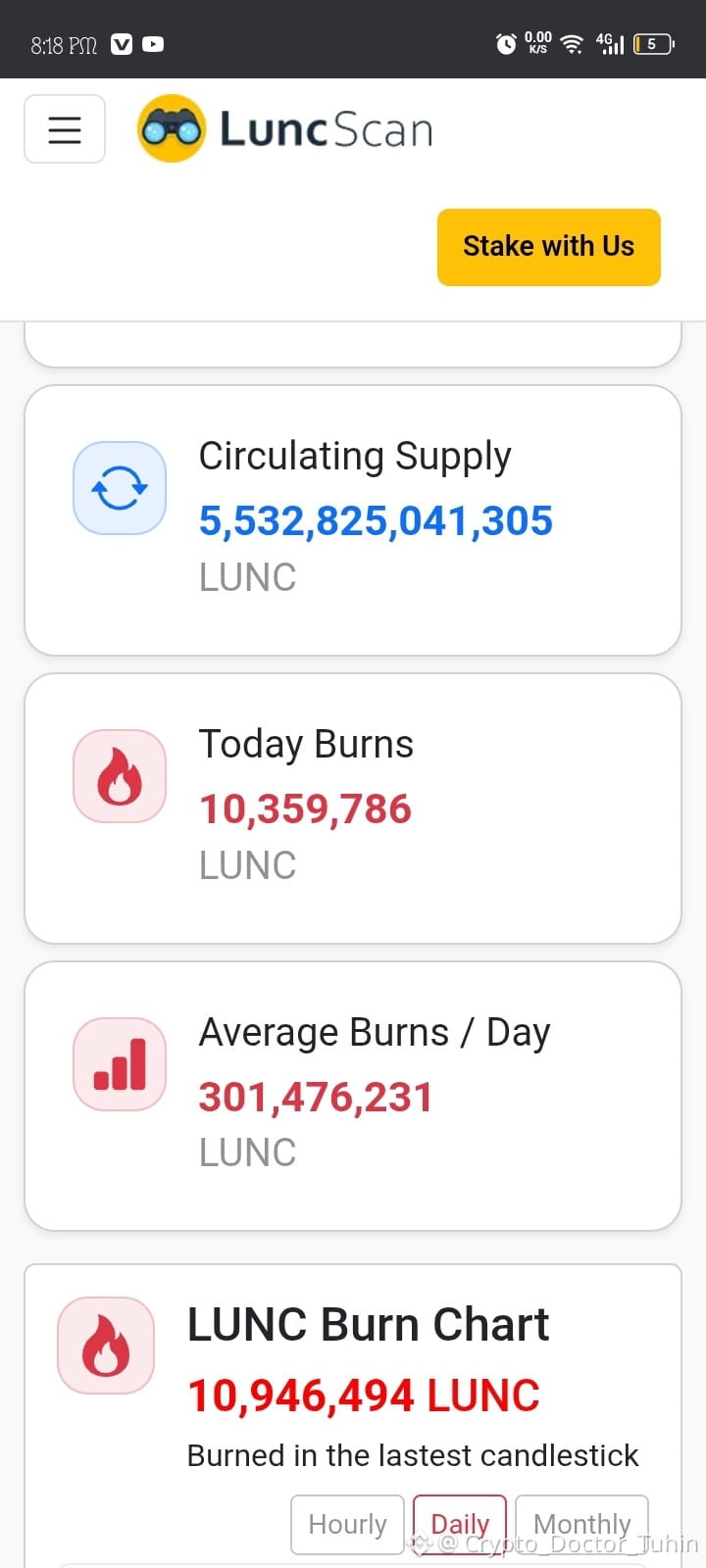Tap the Stake with Us button
706x1568 pixels.
(549, 247)
